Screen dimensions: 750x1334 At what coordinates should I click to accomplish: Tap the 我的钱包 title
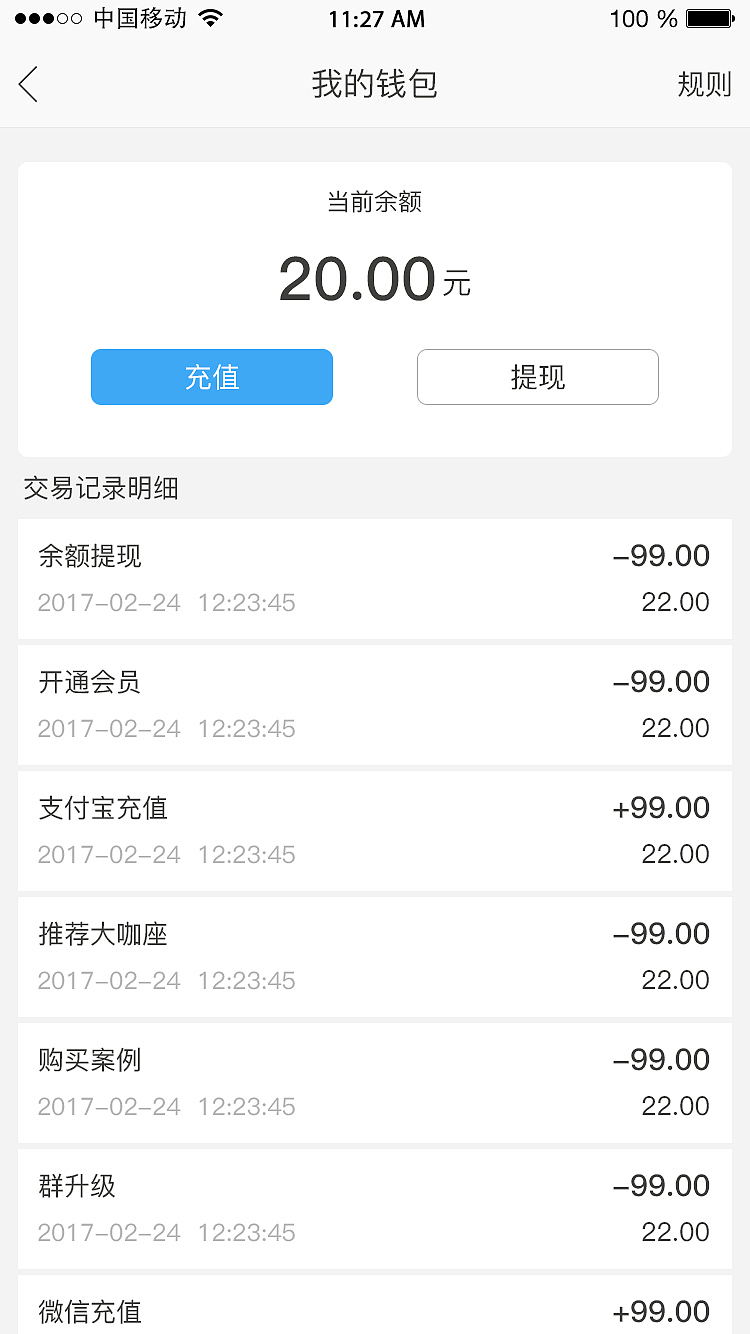(x=375, y=85)
